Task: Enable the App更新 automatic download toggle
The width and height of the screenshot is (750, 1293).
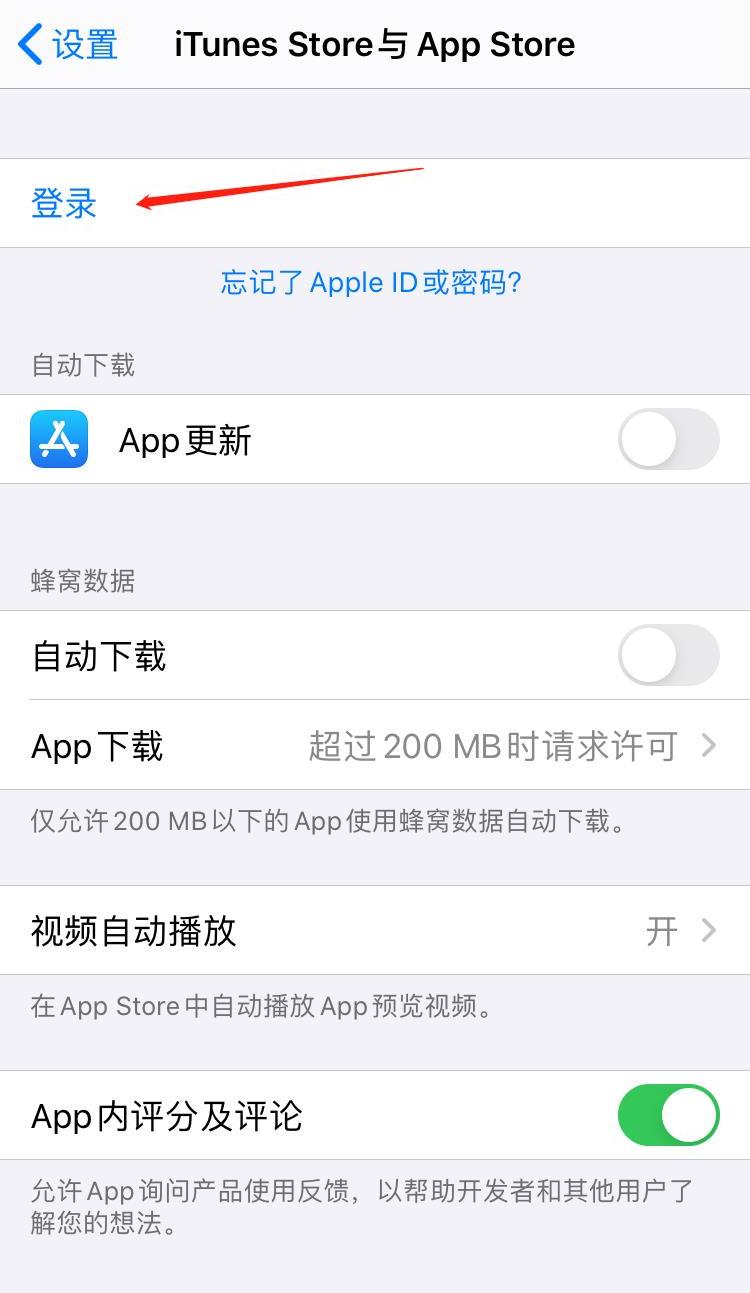Action: click(667, 440)
